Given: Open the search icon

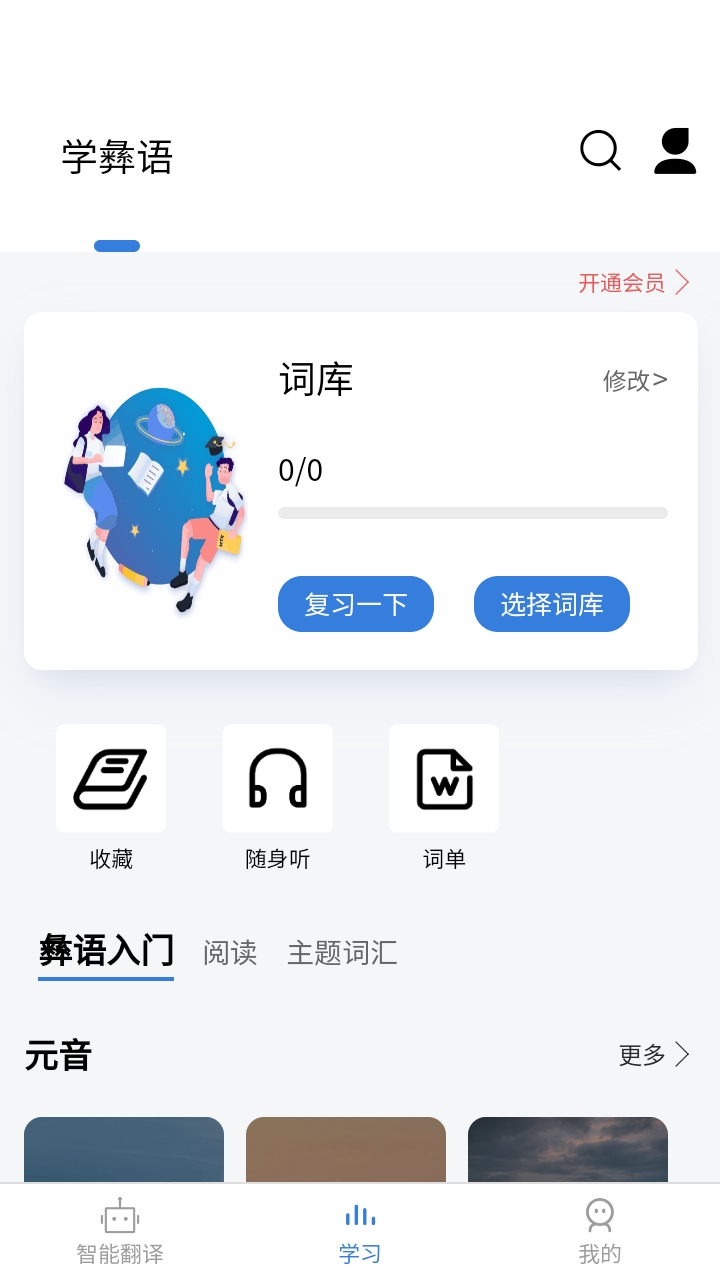Looking at the screenshot, I should [x=600, y=151].
